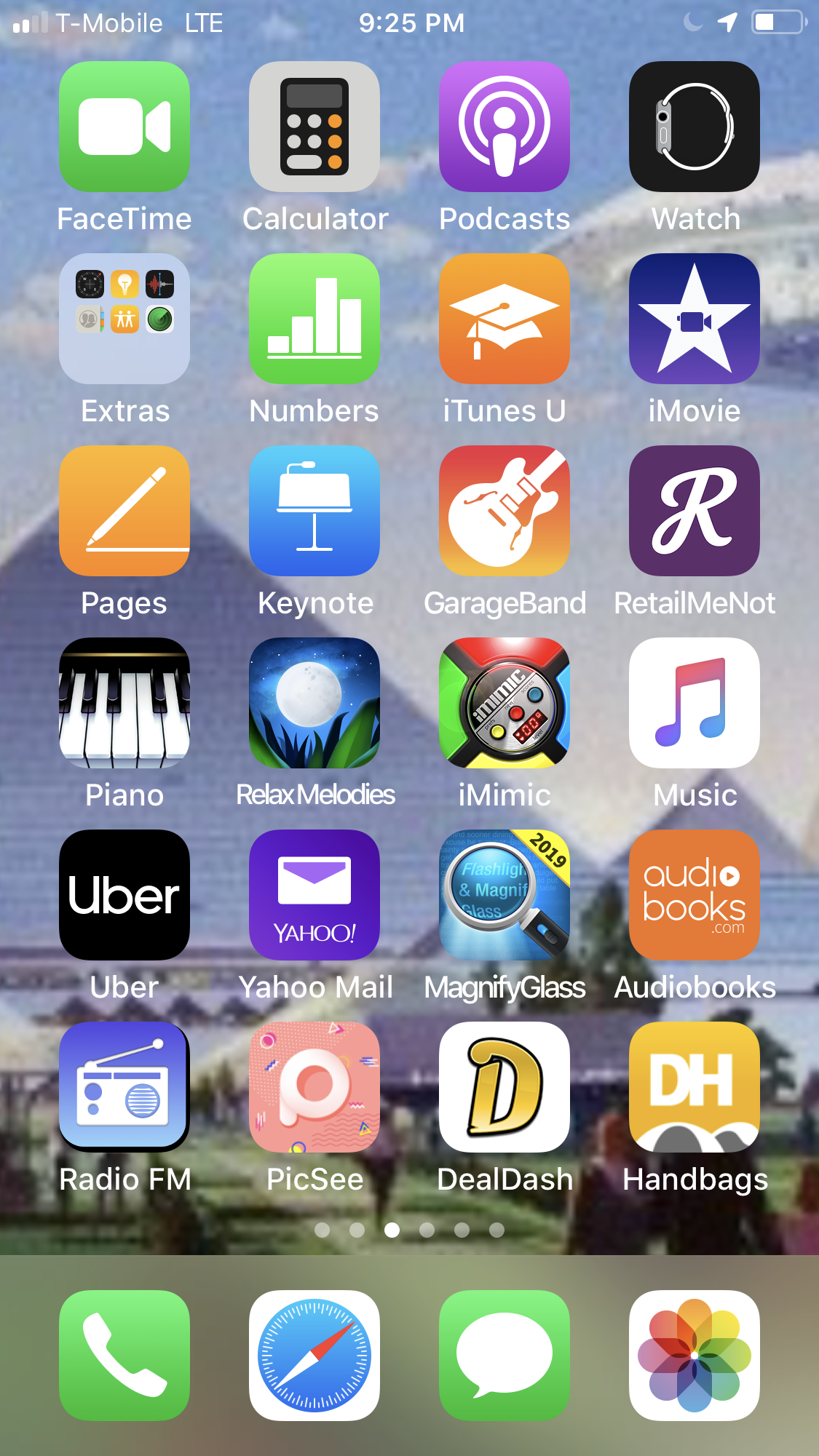The width and height of the screenshot is (819, 1456).
Task: Launch the Music app
Action: [x=695, y=703]
